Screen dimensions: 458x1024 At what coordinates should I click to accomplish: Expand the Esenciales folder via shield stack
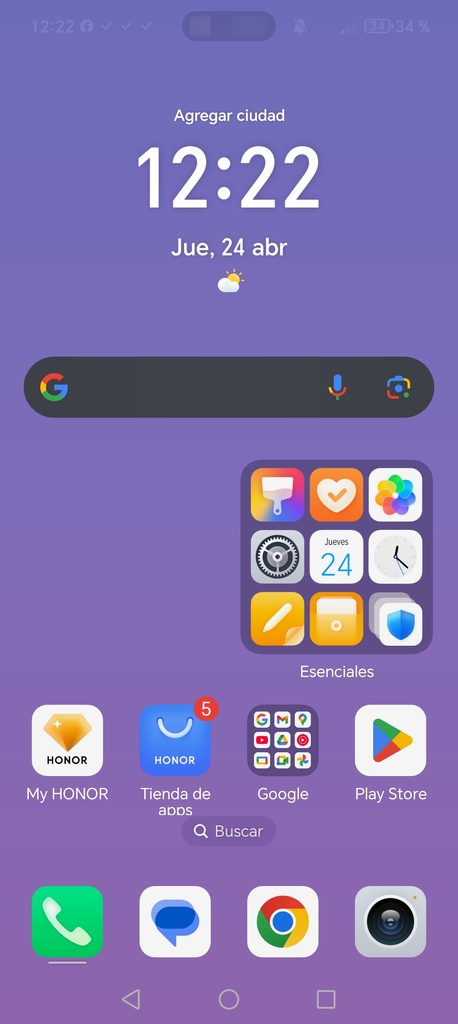pyautogui.click(x=396, y=619)
